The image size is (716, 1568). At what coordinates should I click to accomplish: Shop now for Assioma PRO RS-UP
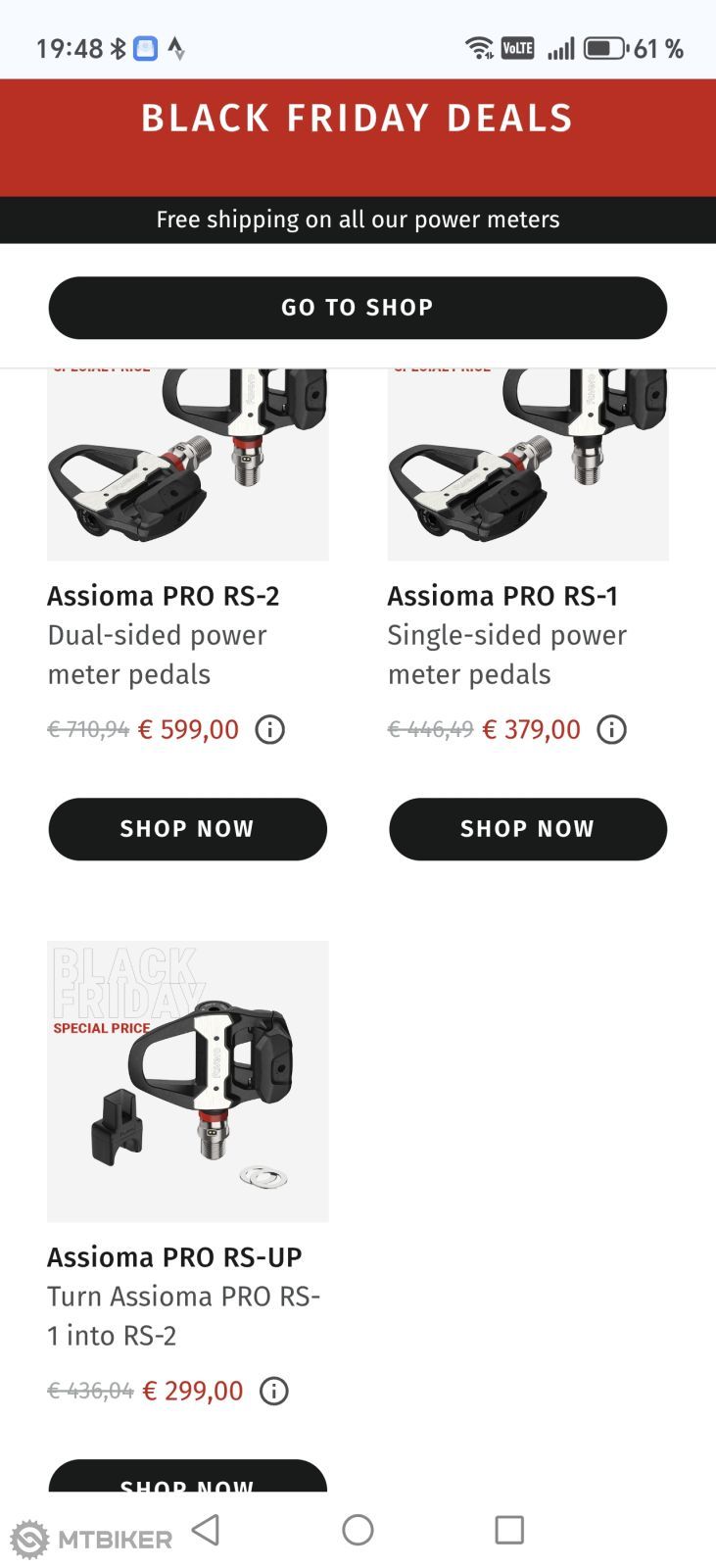pyautogui.click(x=187, y=1478)
